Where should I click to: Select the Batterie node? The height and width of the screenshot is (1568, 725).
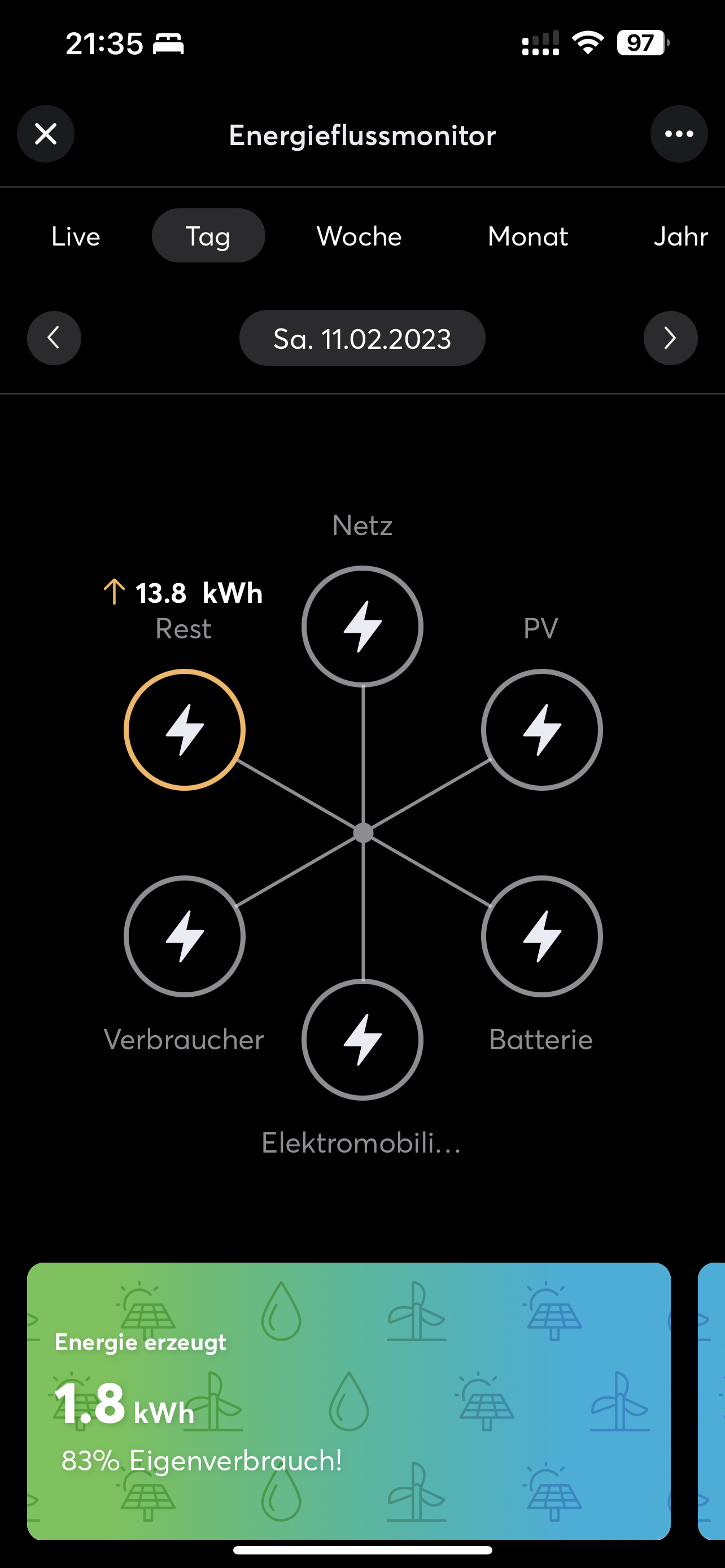[541, 936]
